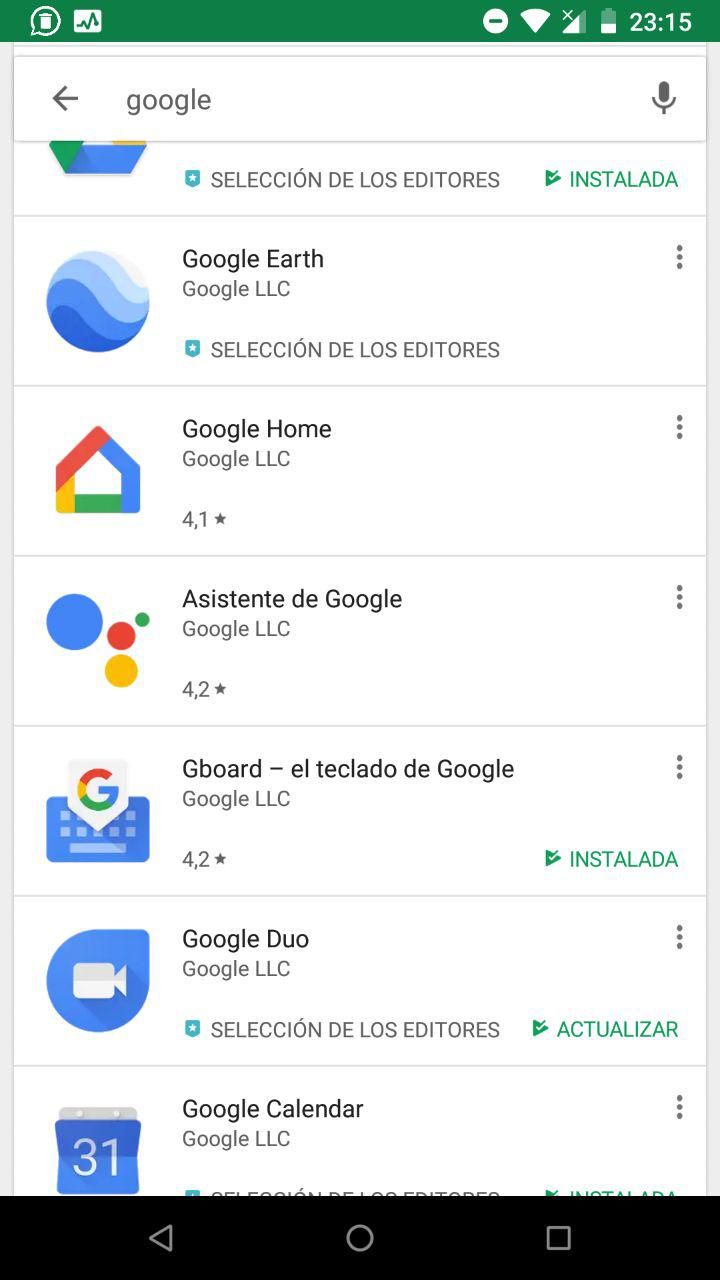
Task: Open the Google Duo listing
Action: [x=359, y=981]
